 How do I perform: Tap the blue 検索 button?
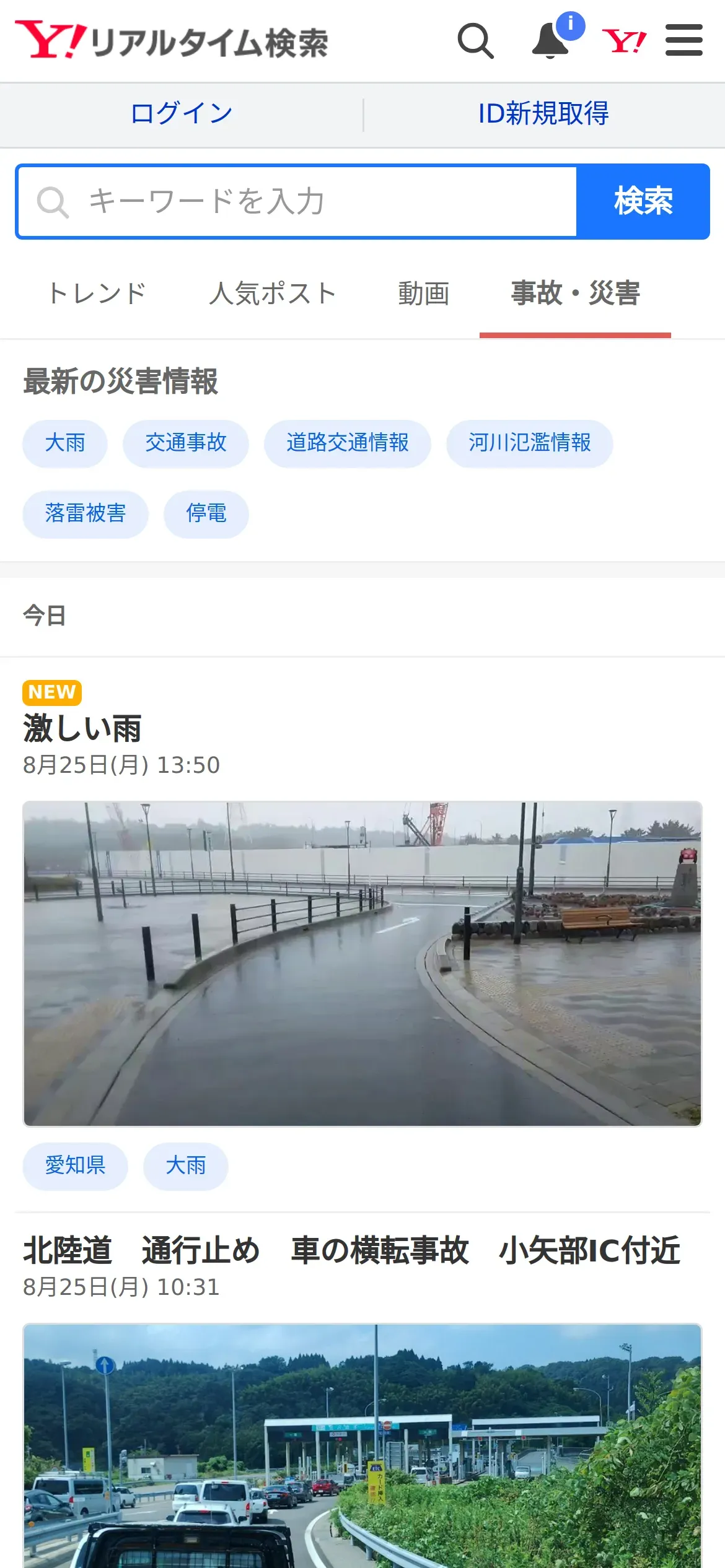coord(643,201)
